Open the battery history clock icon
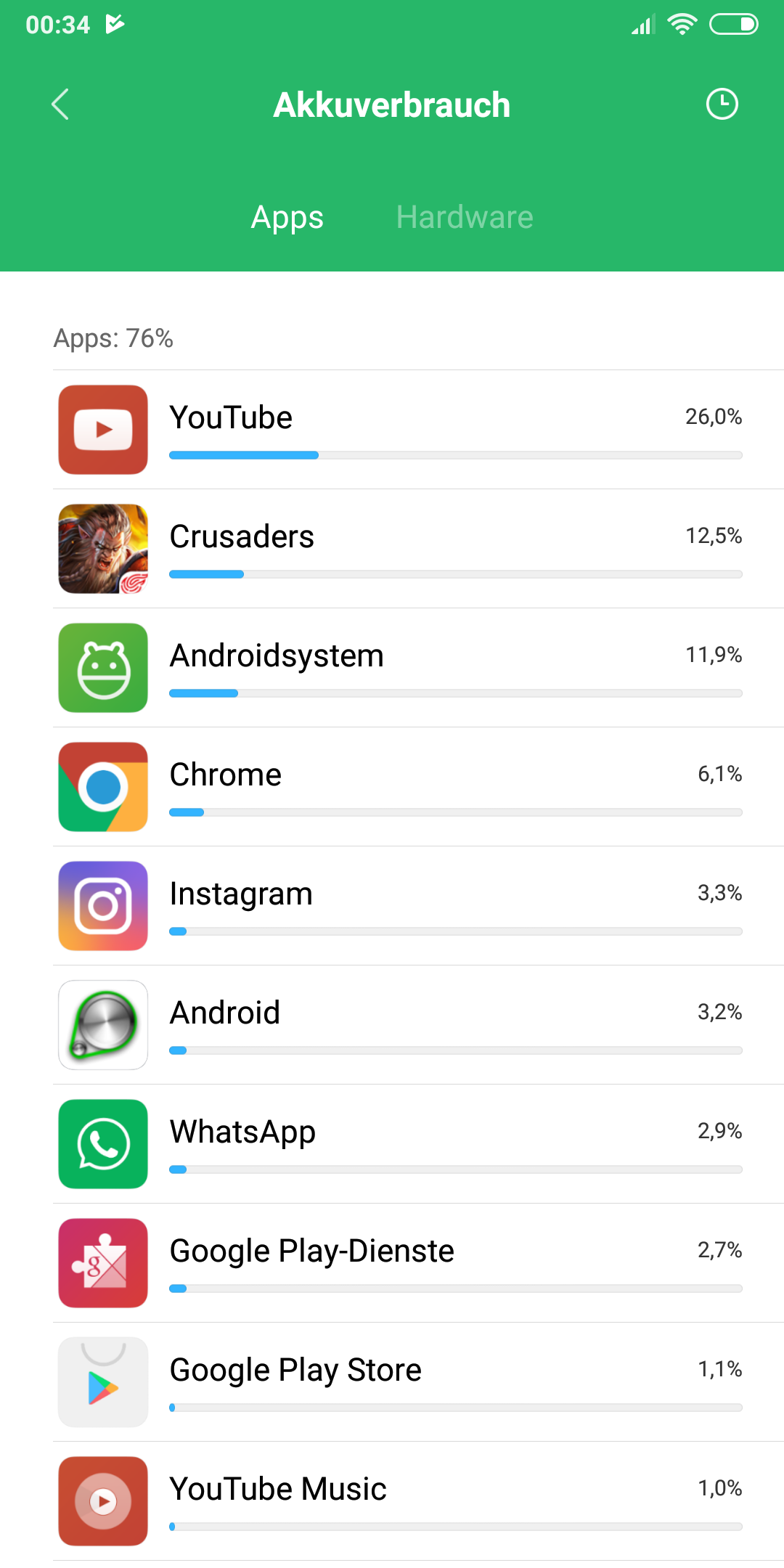Viewport: 784px width, 1568px height. tap(722, 105)
